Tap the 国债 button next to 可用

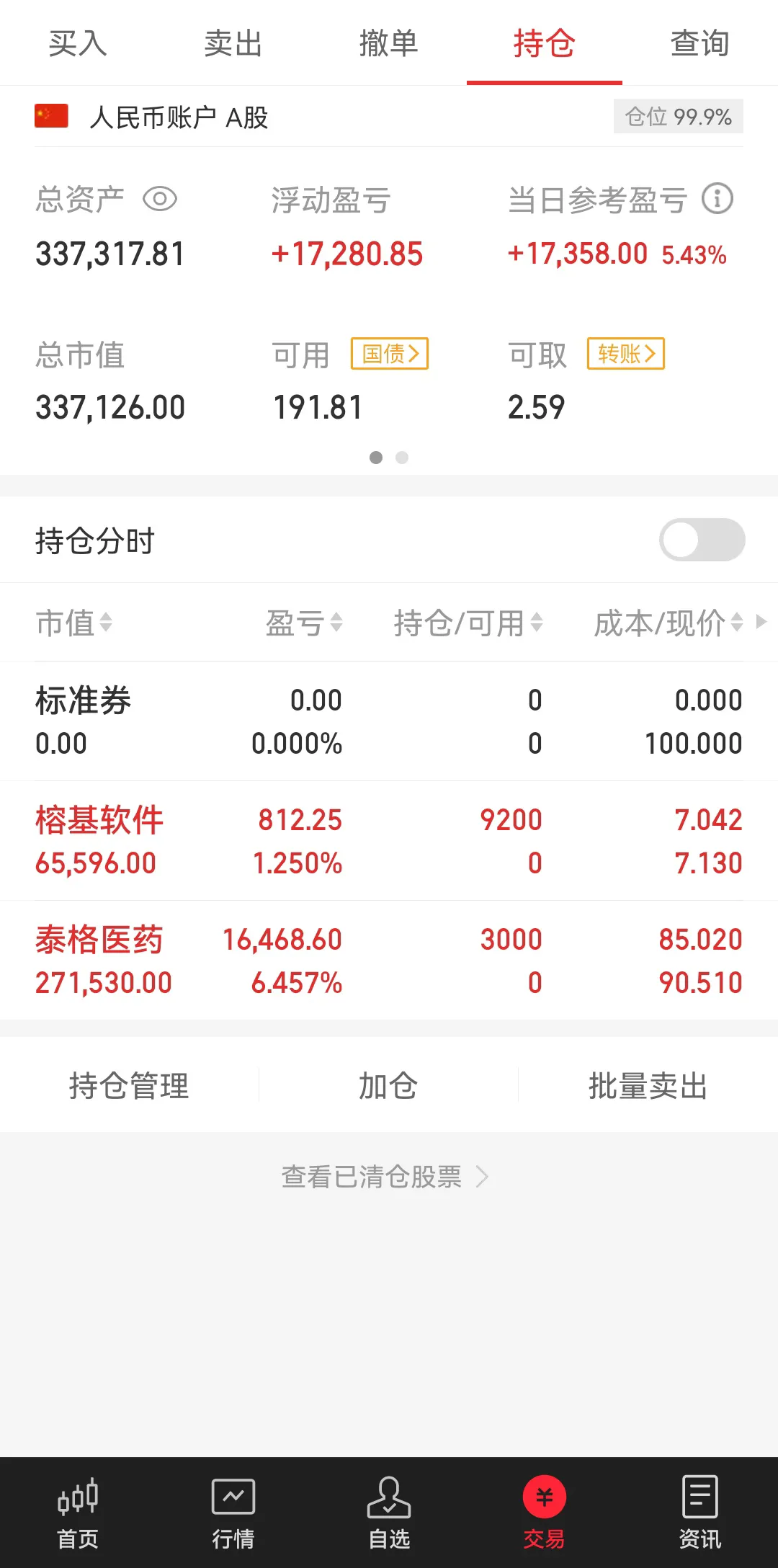coord(390,354)
